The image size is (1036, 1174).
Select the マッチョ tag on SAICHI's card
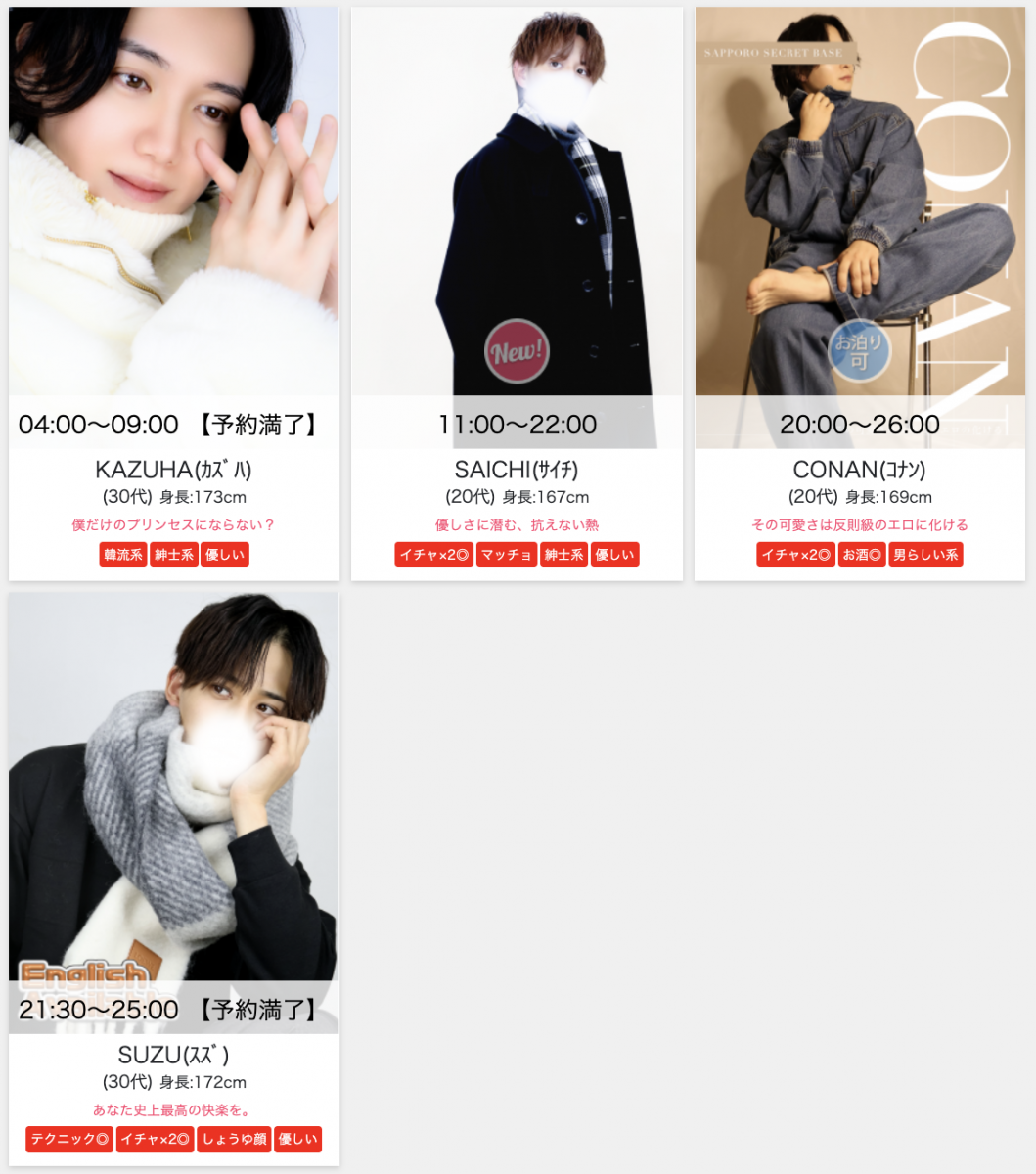pos(507,555)
